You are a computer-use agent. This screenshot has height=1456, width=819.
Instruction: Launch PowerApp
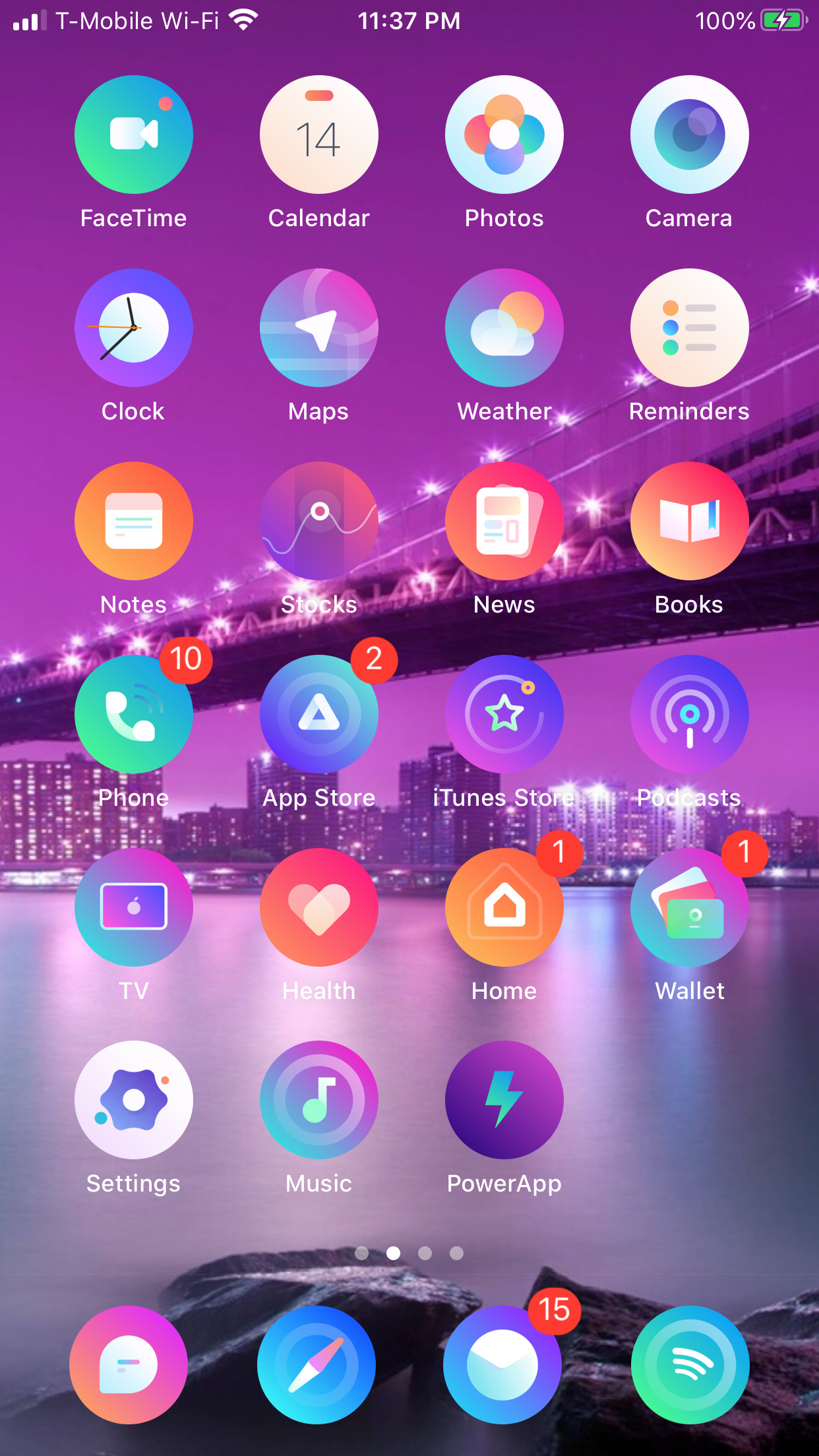(504, 1100)
